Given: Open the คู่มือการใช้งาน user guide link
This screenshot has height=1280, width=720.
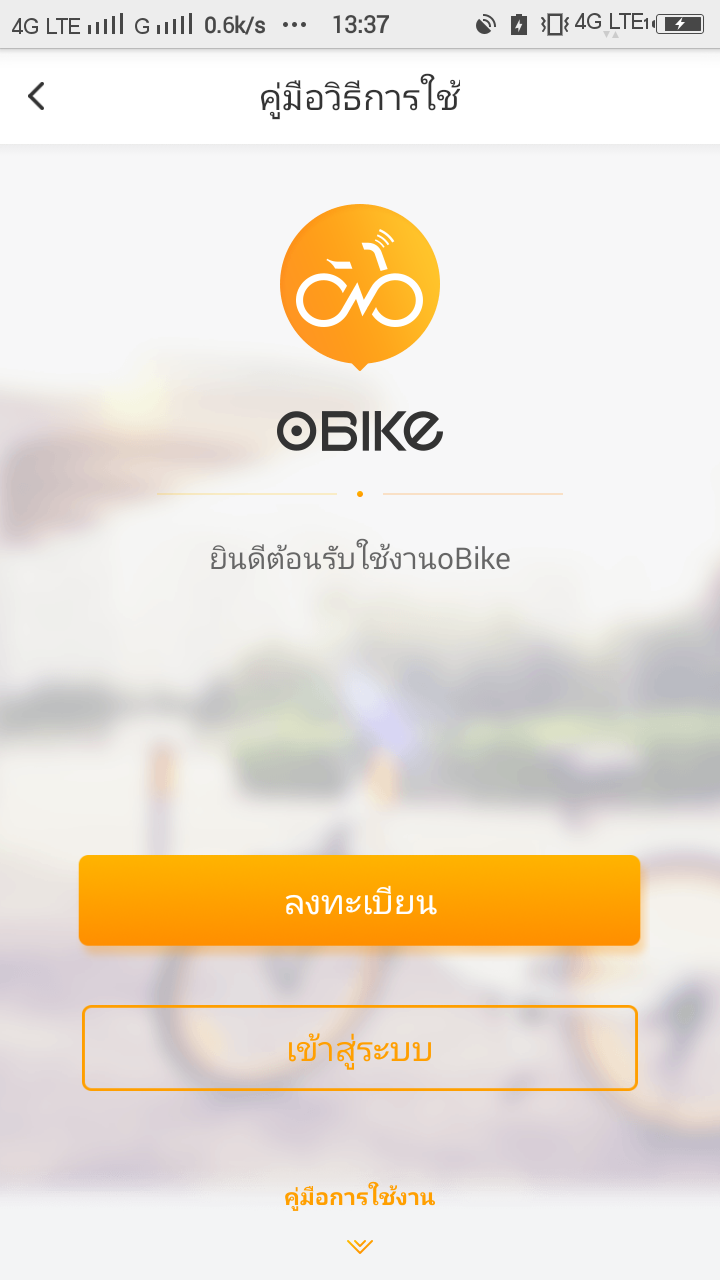Looking at the screenshot, I should tap(359, 1197).
